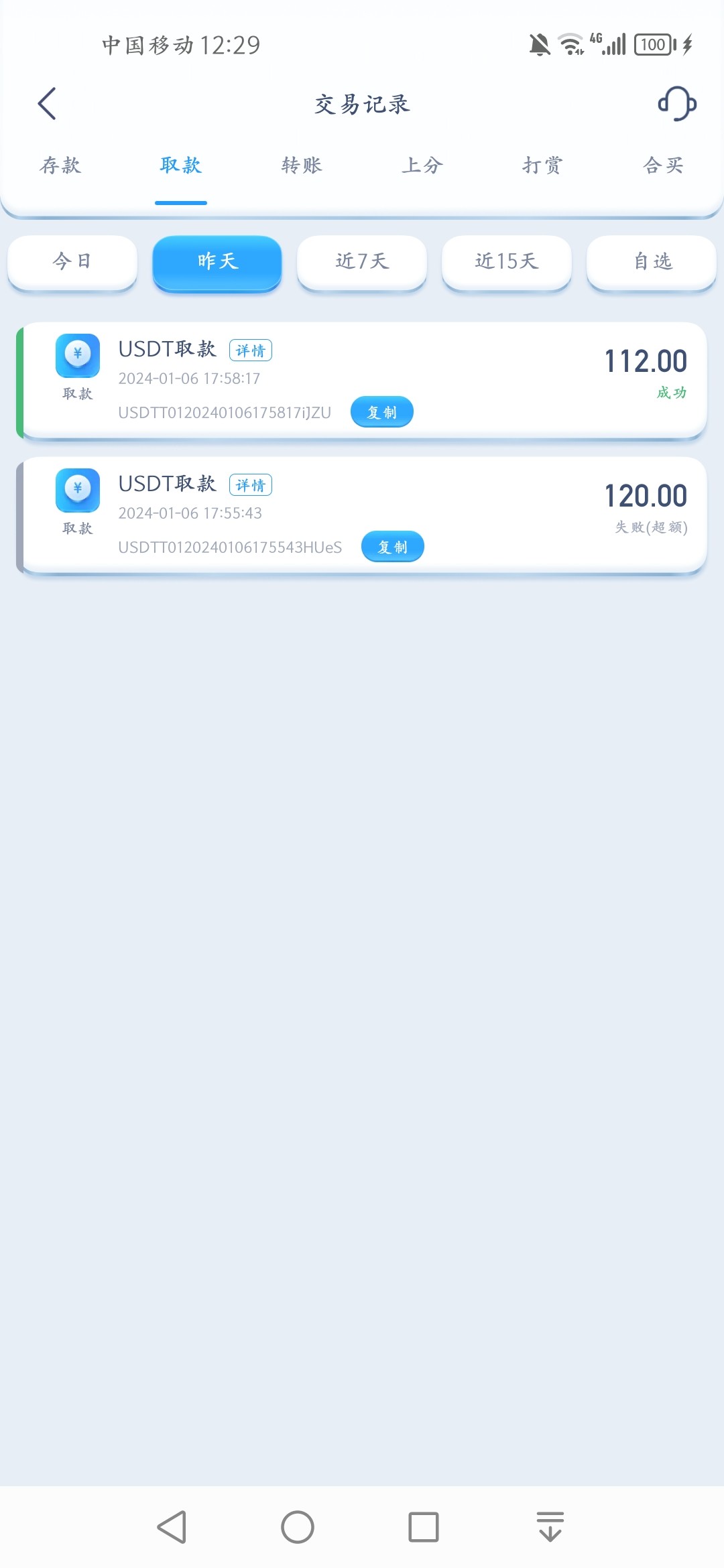Switch to the 转账 tab
Screen dimensions: 724x1568
click(302, 166)
